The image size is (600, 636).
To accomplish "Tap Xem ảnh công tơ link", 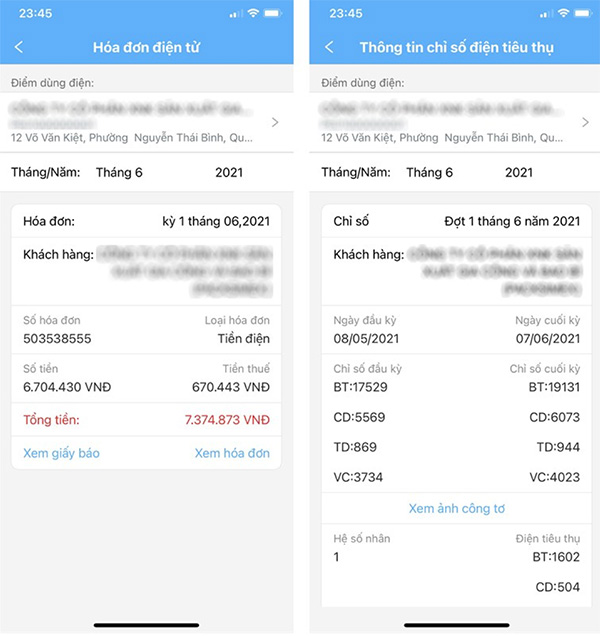I will pos(456,508).
